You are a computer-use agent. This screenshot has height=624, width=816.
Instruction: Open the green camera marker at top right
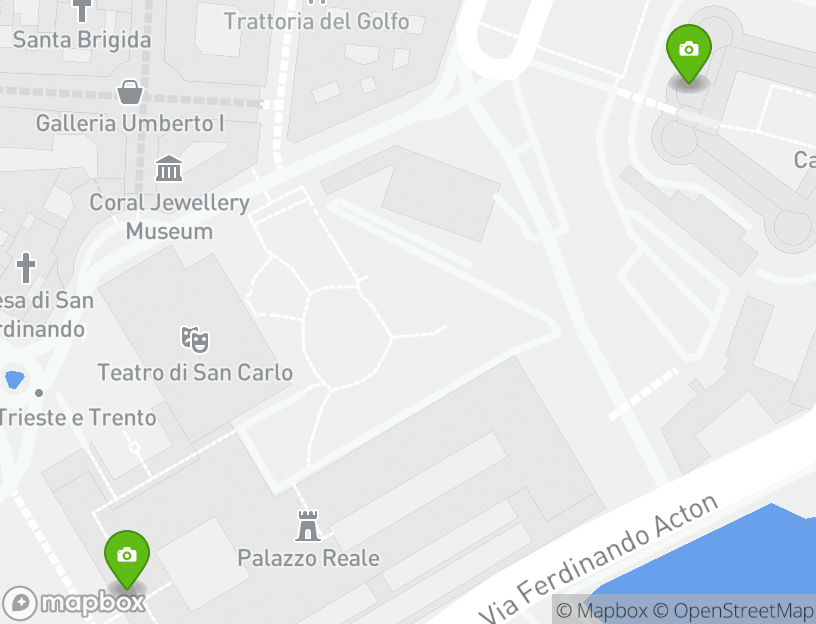tap(688, 50)
